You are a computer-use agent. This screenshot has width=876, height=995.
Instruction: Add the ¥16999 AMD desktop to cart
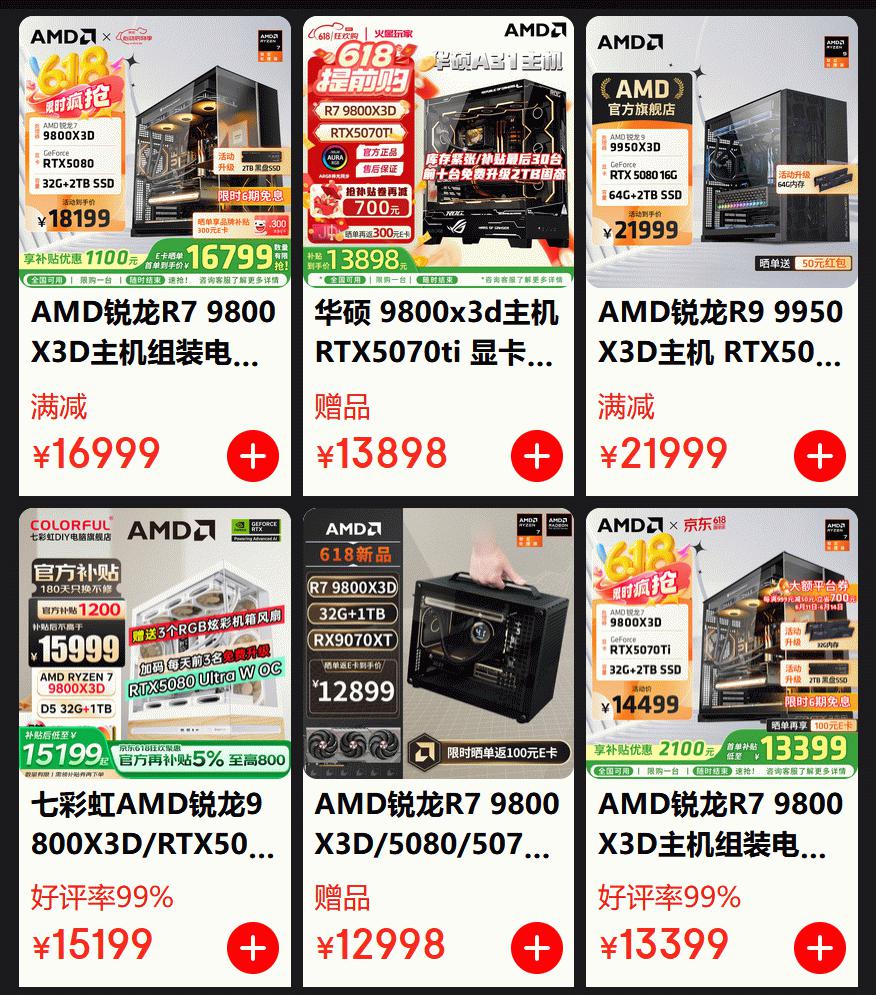[253, 456]
